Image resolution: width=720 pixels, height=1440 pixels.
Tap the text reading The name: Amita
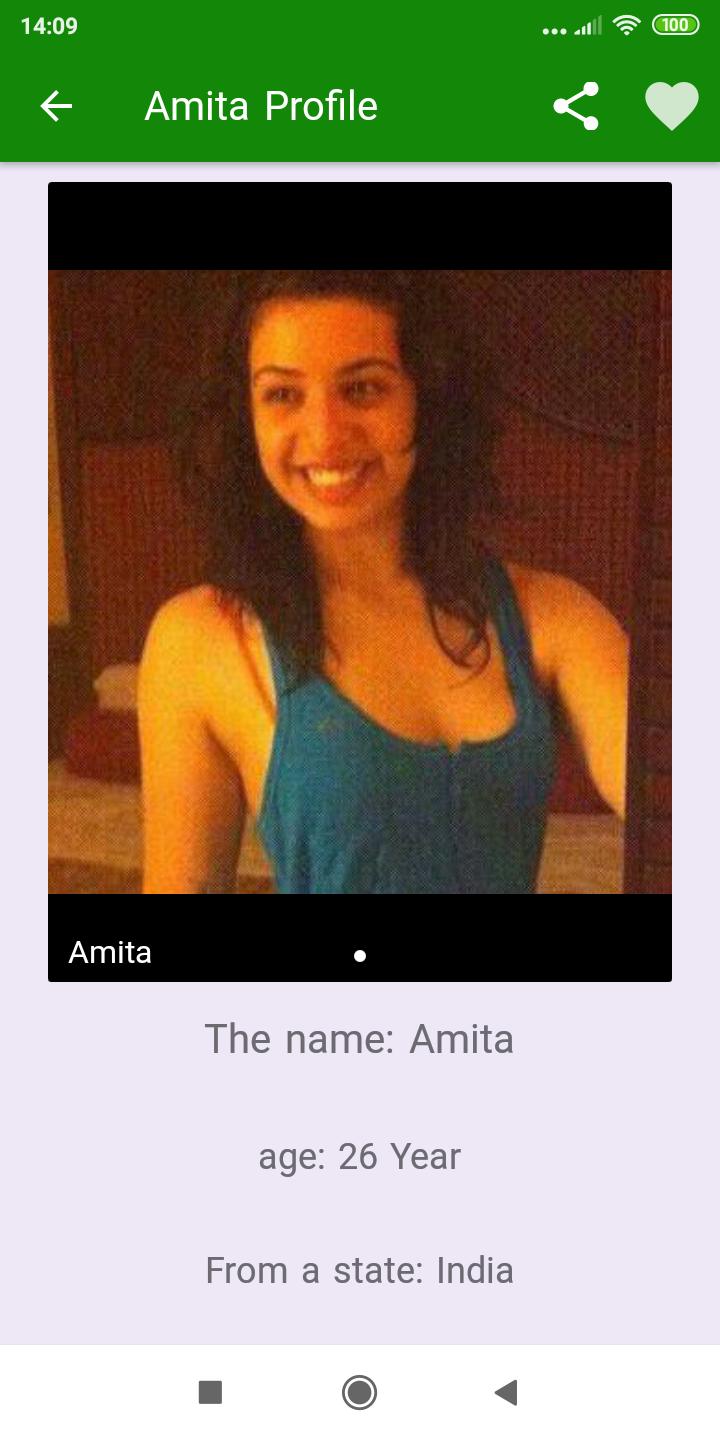pos(359,1038)
